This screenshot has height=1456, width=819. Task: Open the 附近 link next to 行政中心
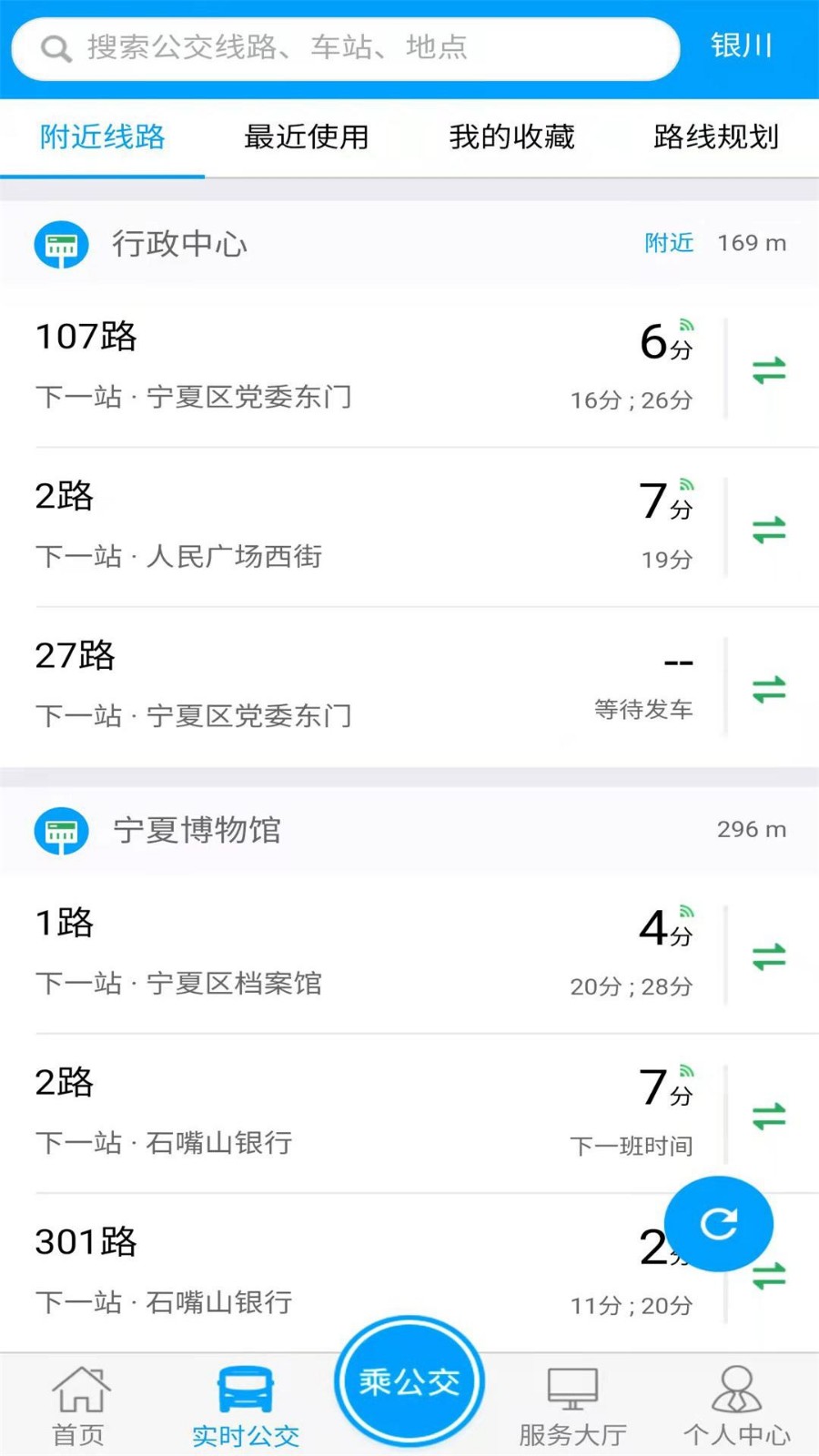pyautogui.click(x=669, y=243)
